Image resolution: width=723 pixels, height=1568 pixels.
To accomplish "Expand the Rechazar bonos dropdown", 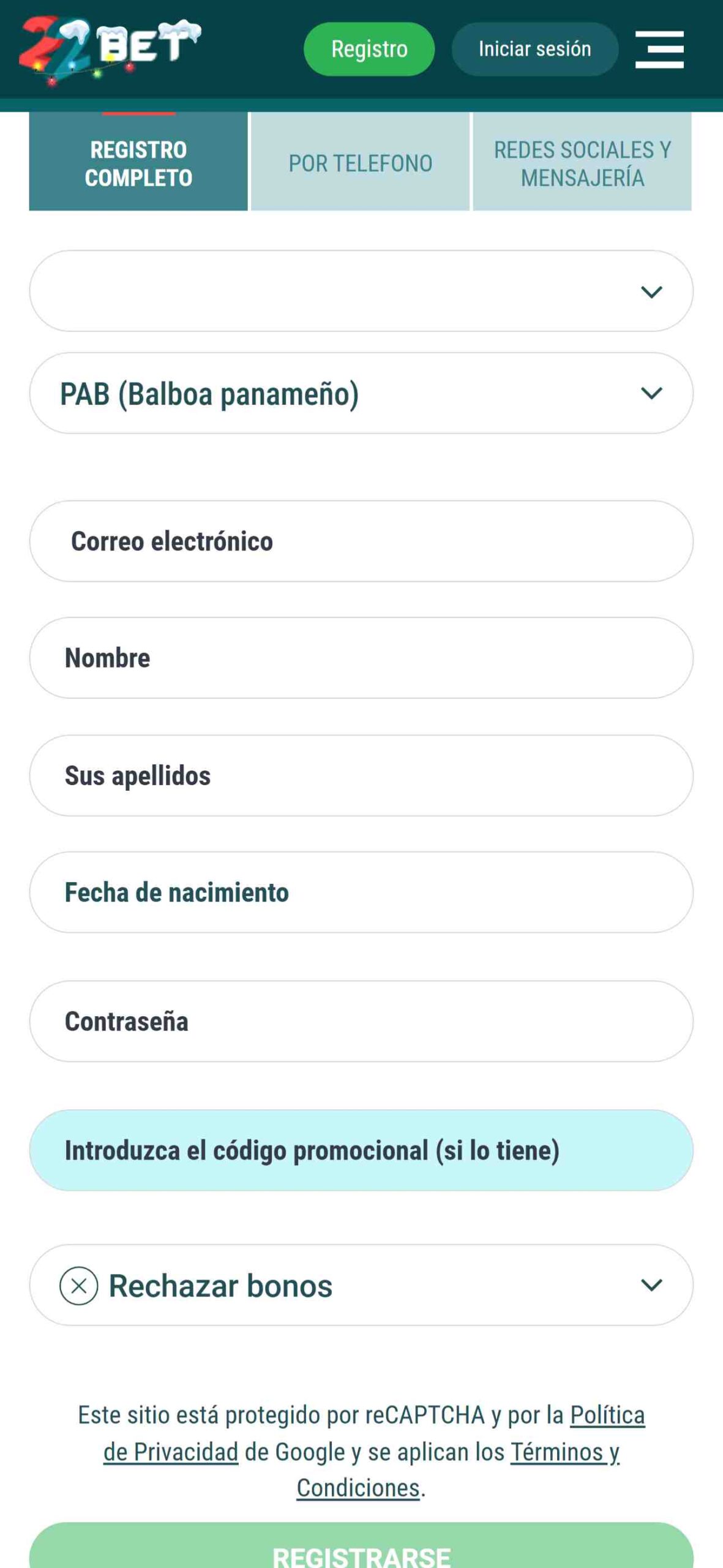I will point(361,1285).
